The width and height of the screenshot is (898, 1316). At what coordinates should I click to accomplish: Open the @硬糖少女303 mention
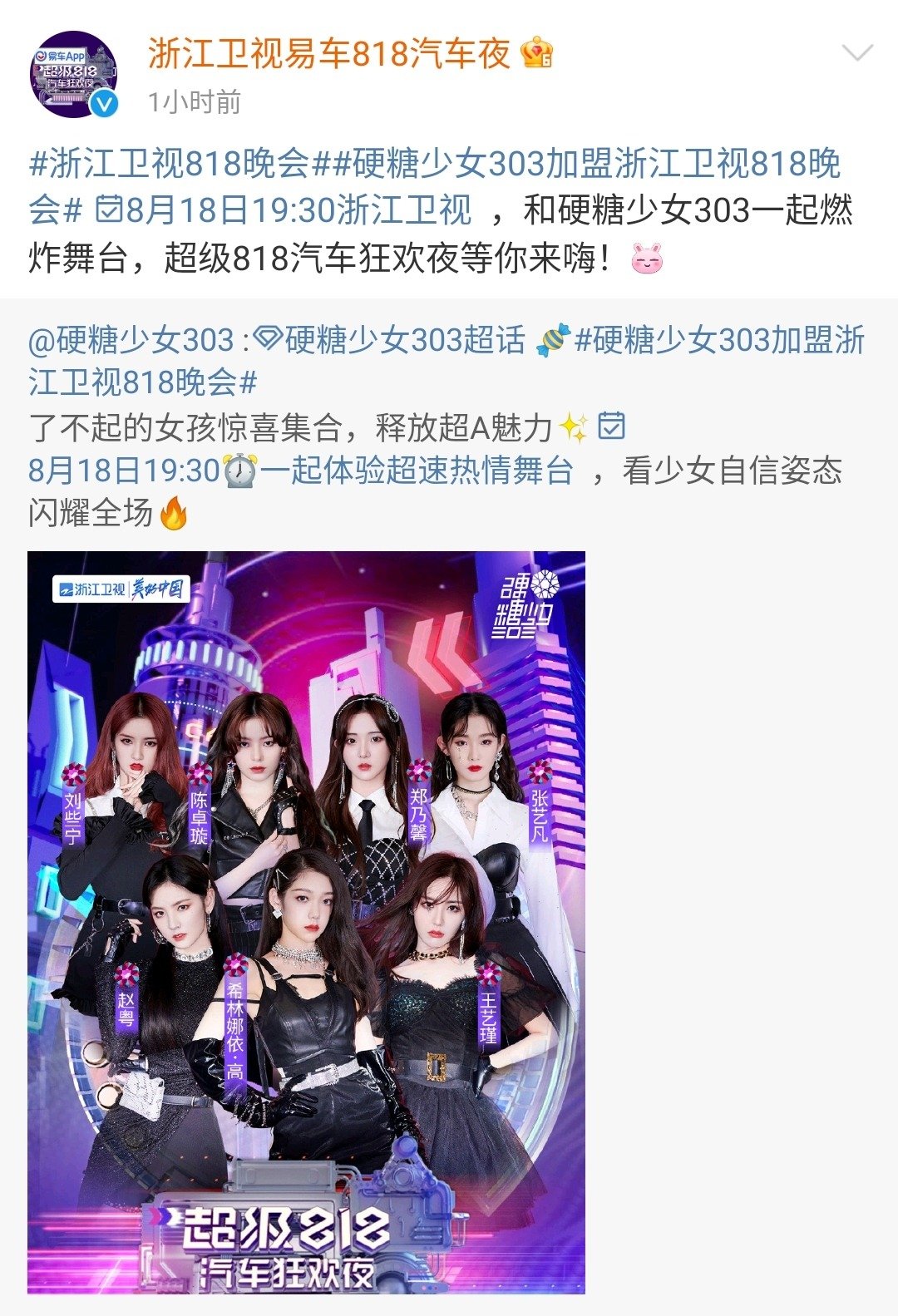[x=131, y=340]
